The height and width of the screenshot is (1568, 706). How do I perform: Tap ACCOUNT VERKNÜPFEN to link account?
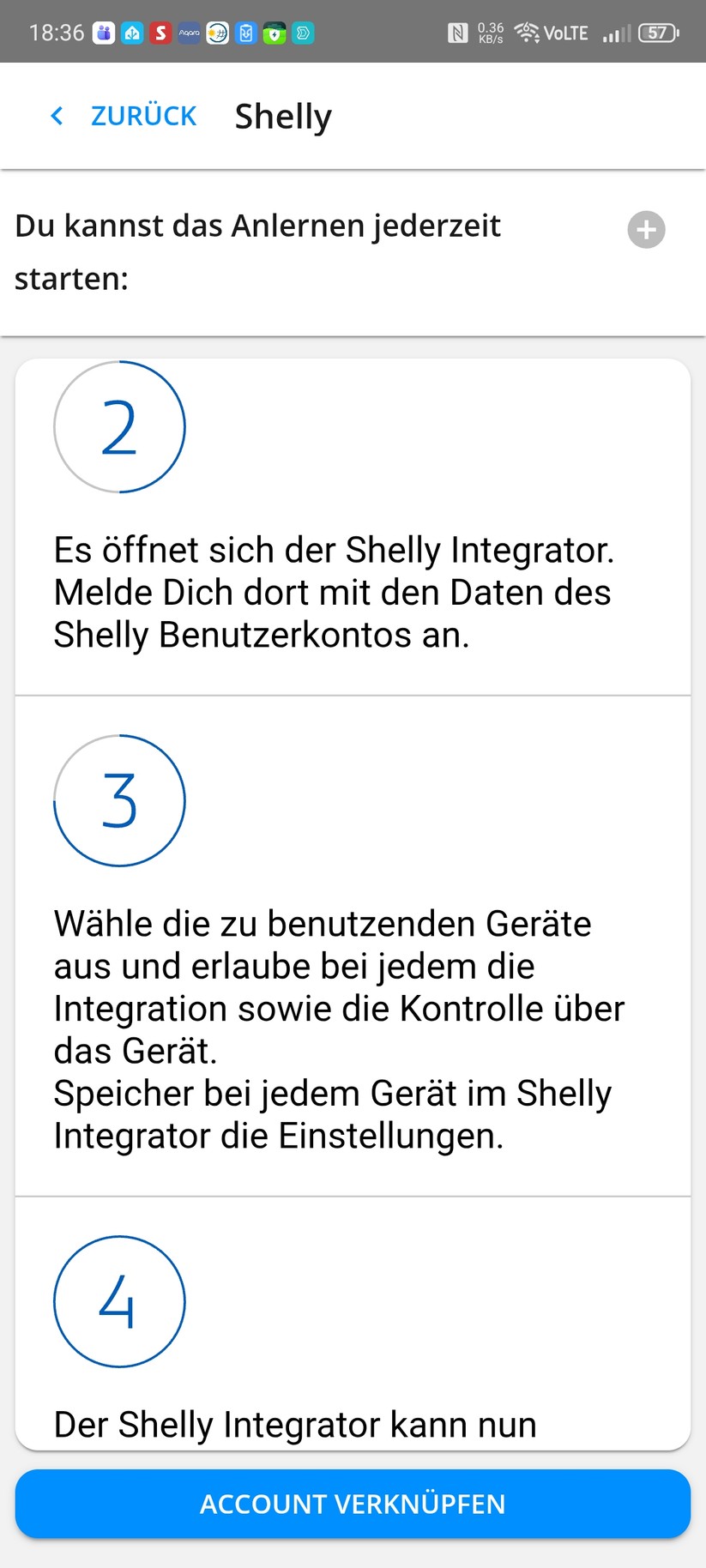pos(353,1504)
